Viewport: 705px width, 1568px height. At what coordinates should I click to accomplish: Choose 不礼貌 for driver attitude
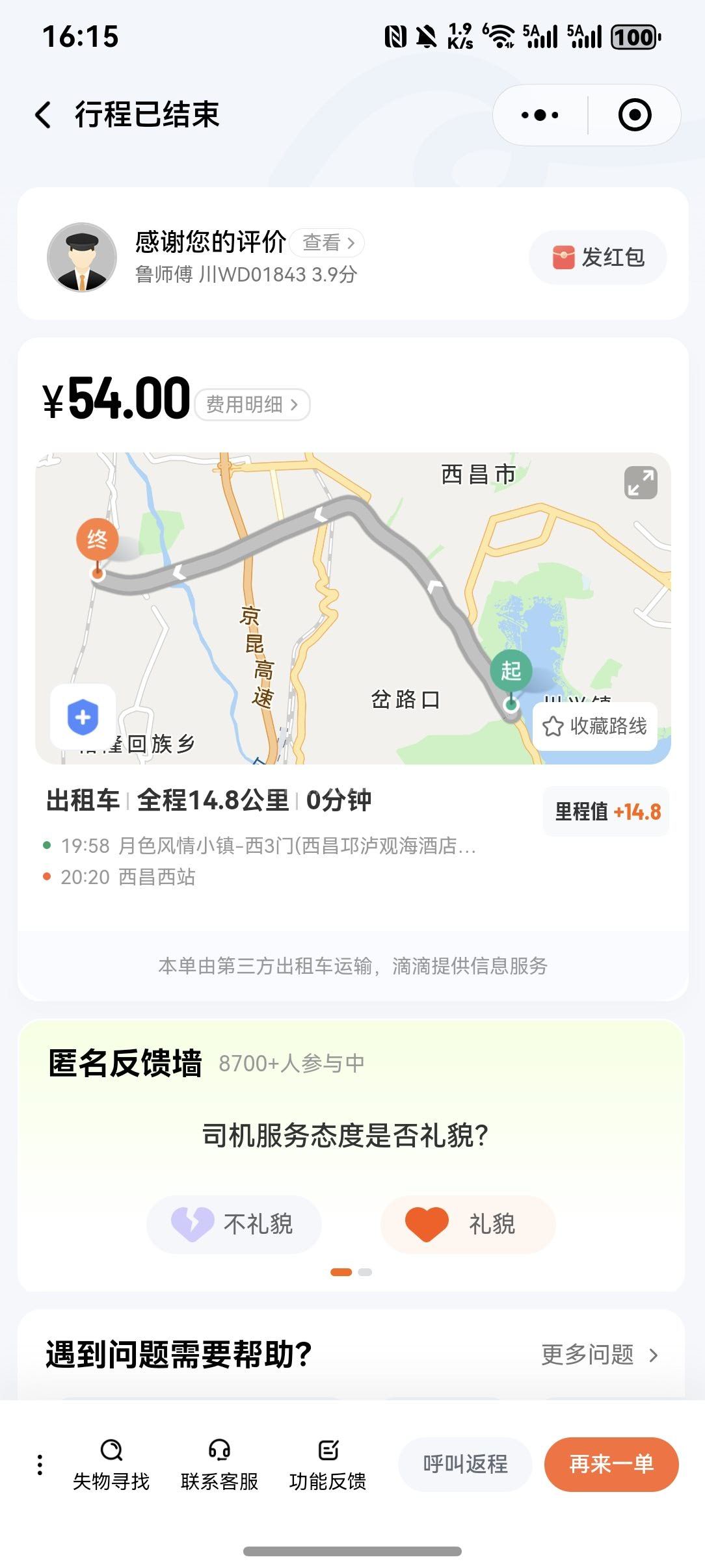click(234, 1224)
